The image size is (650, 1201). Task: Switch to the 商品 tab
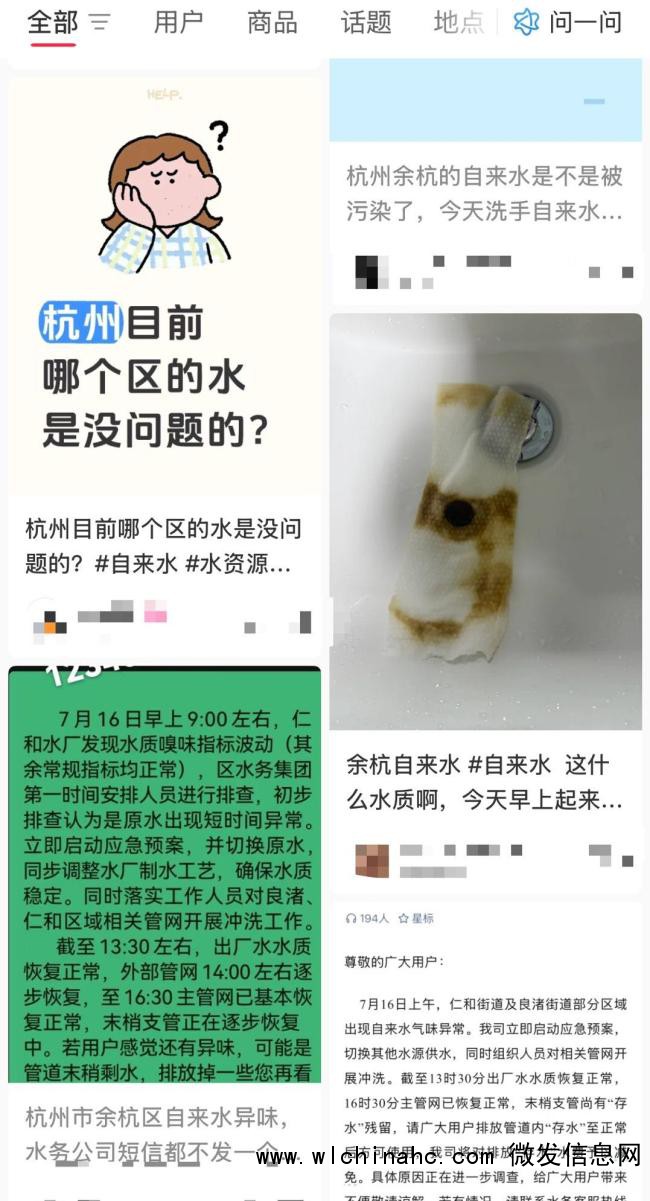(272, 22)
